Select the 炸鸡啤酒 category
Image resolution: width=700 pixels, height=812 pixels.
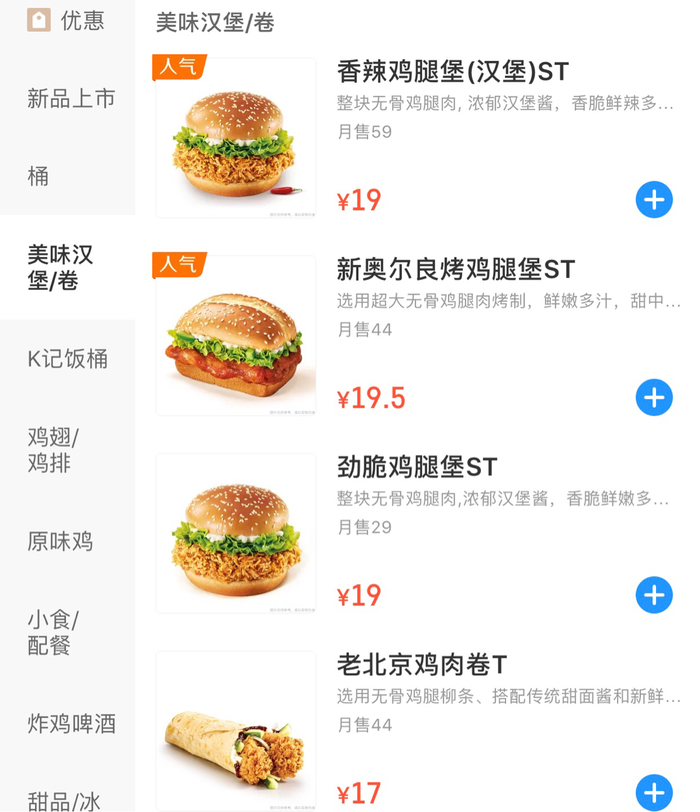click(x=71, y=723)
